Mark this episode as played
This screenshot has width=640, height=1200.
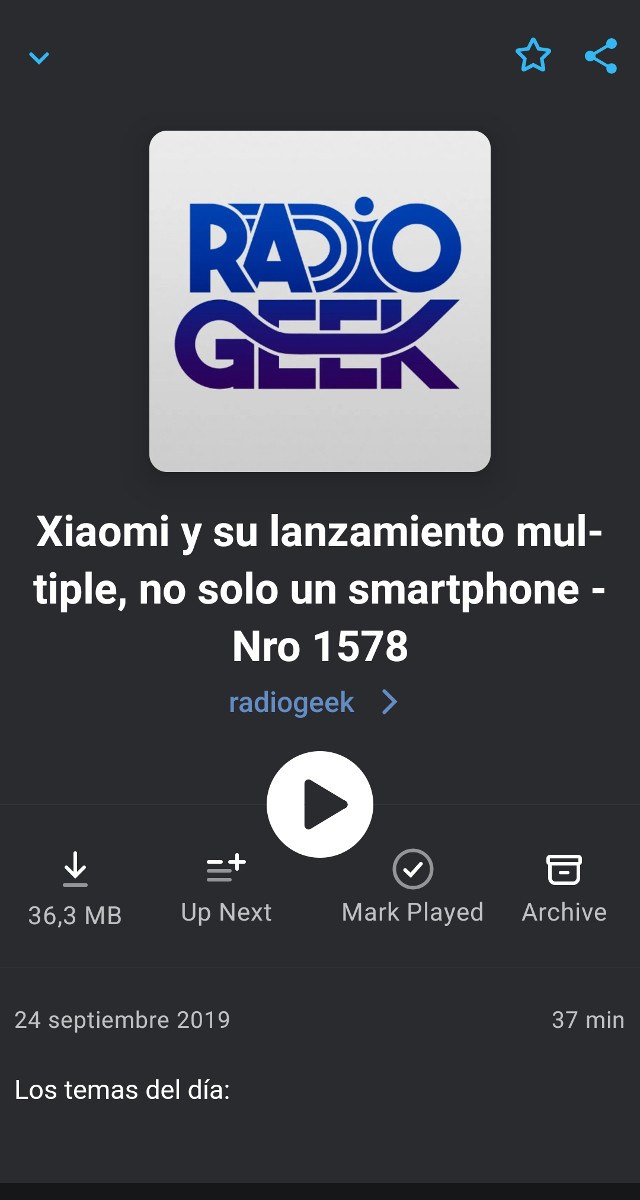coord(412,887)
